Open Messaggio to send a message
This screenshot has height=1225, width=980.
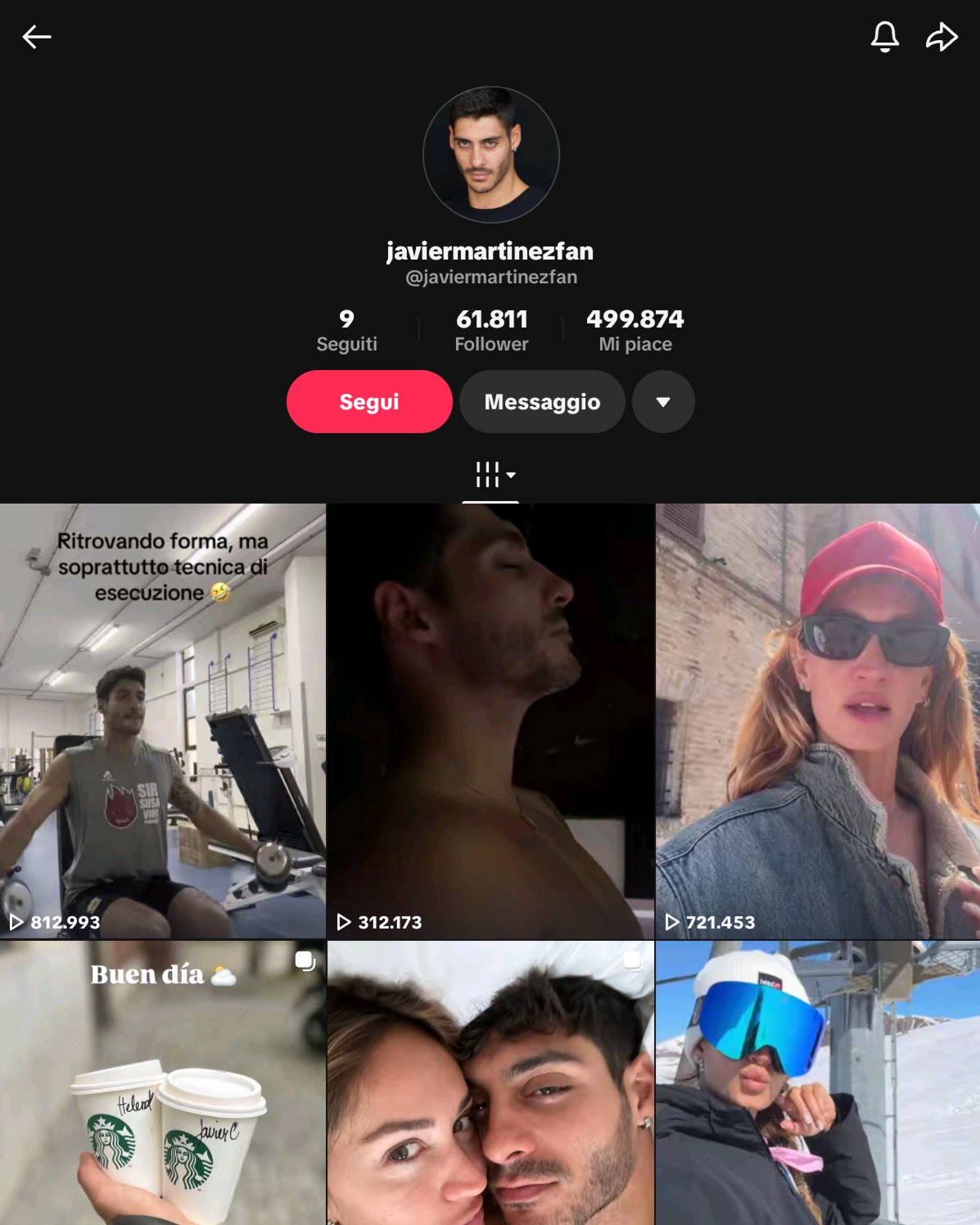(x=542, y=402)
